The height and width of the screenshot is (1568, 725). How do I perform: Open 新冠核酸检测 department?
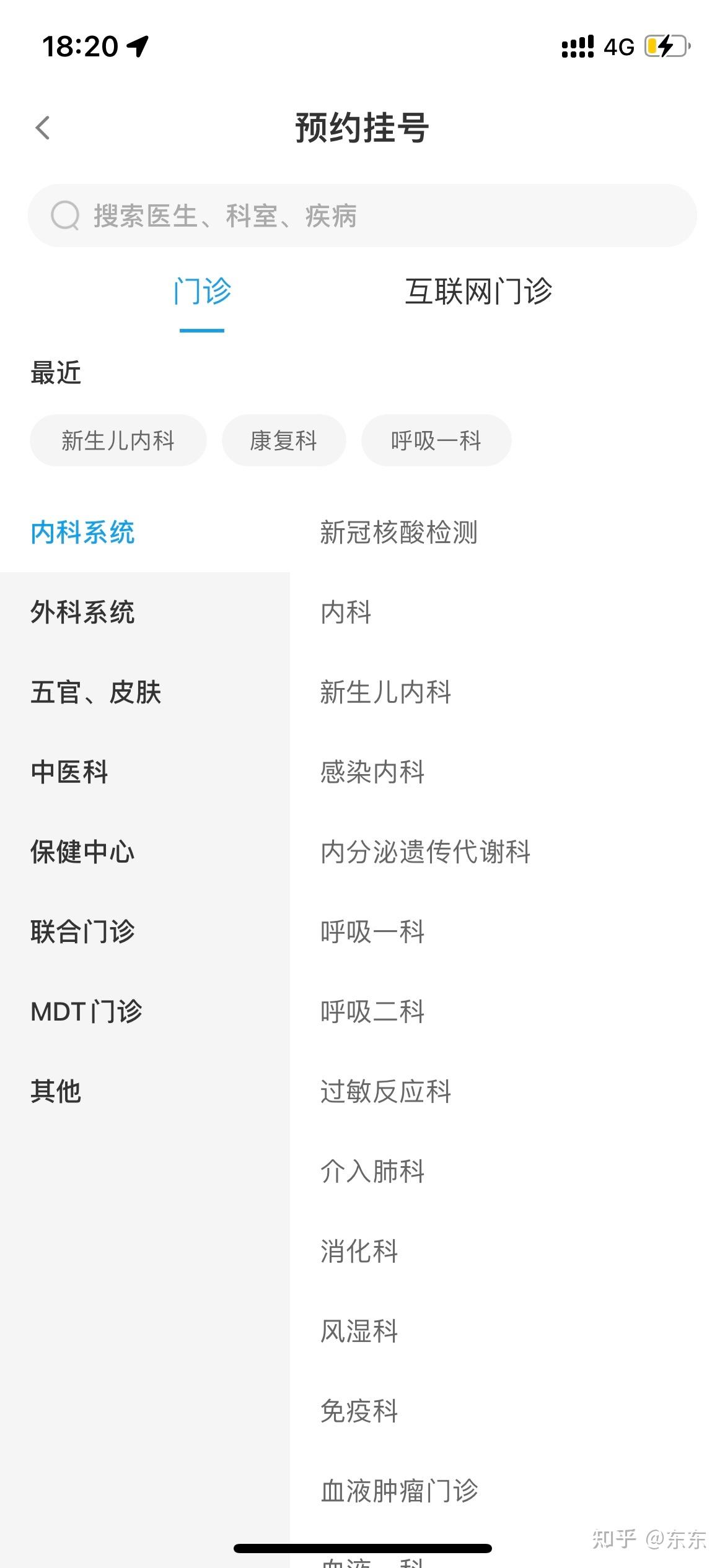(398, 532)
